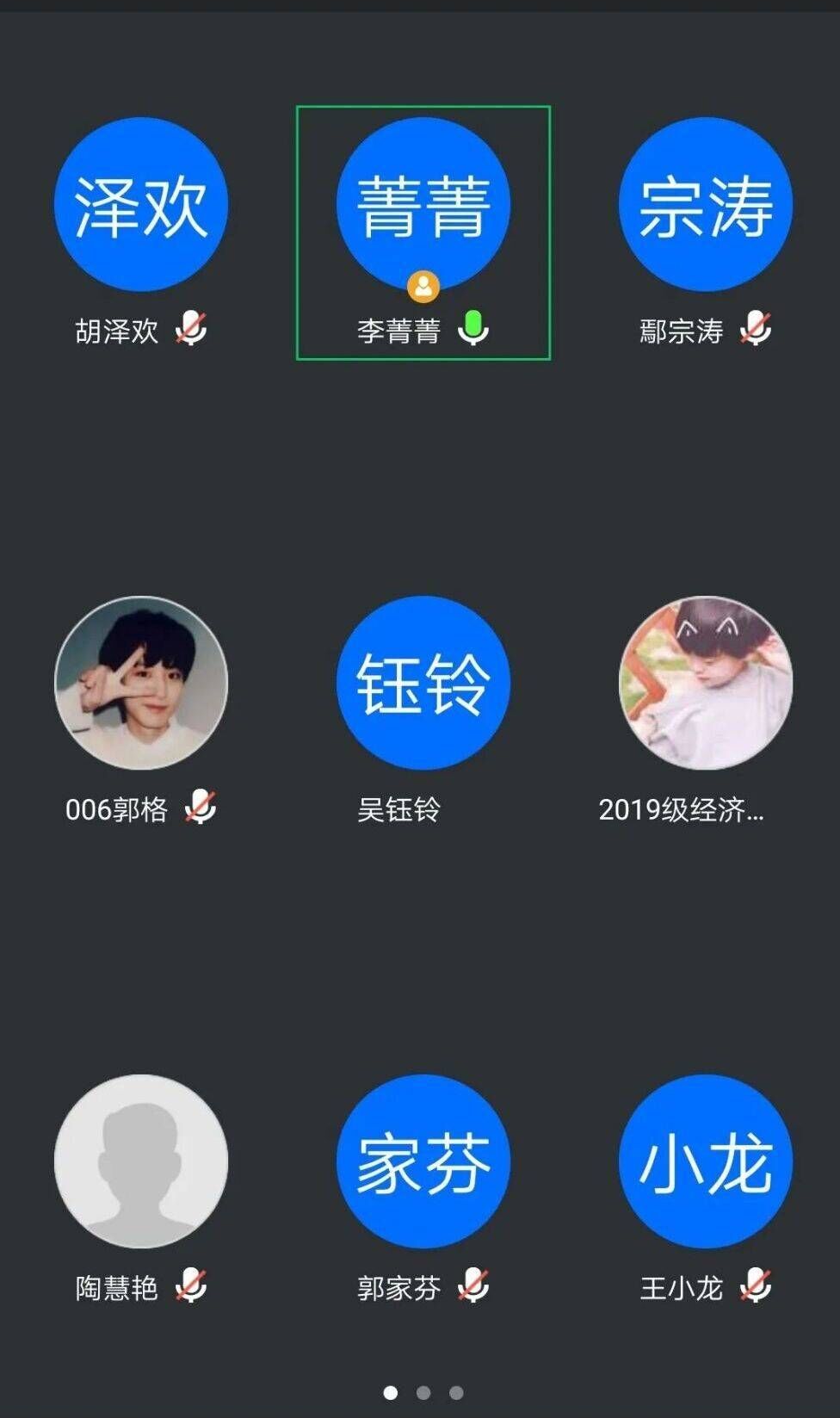View participant 006郭格
The image size is (840, 1418).
tap(140, 683)
